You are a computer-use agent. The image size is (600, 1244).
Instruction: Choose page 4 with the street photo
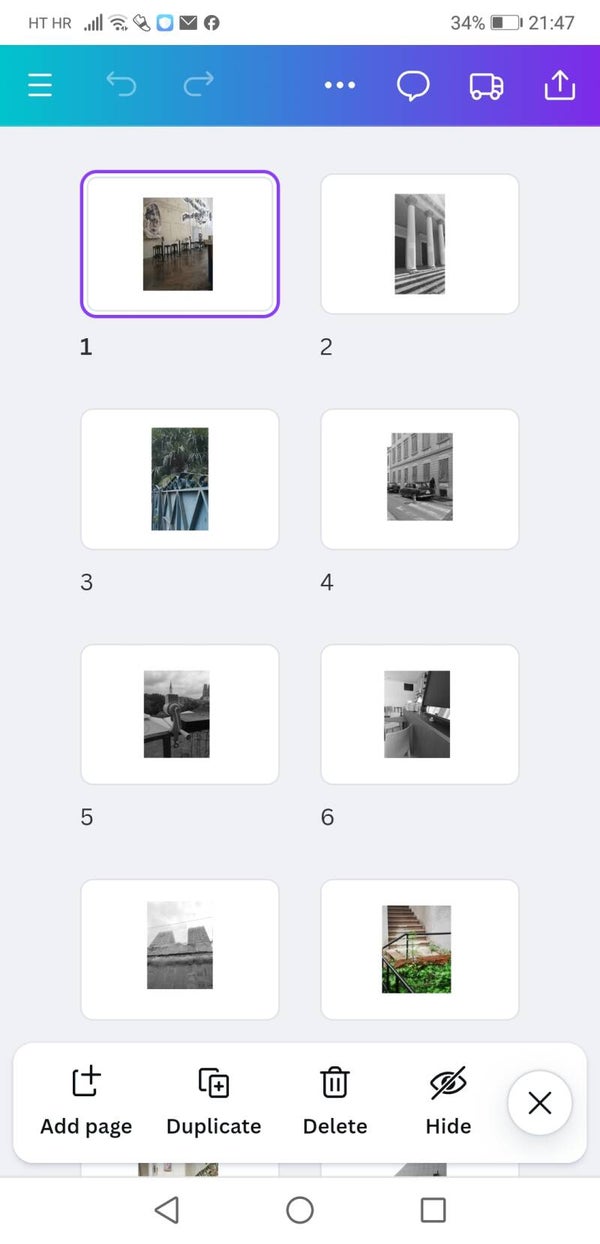pos(419,479)
